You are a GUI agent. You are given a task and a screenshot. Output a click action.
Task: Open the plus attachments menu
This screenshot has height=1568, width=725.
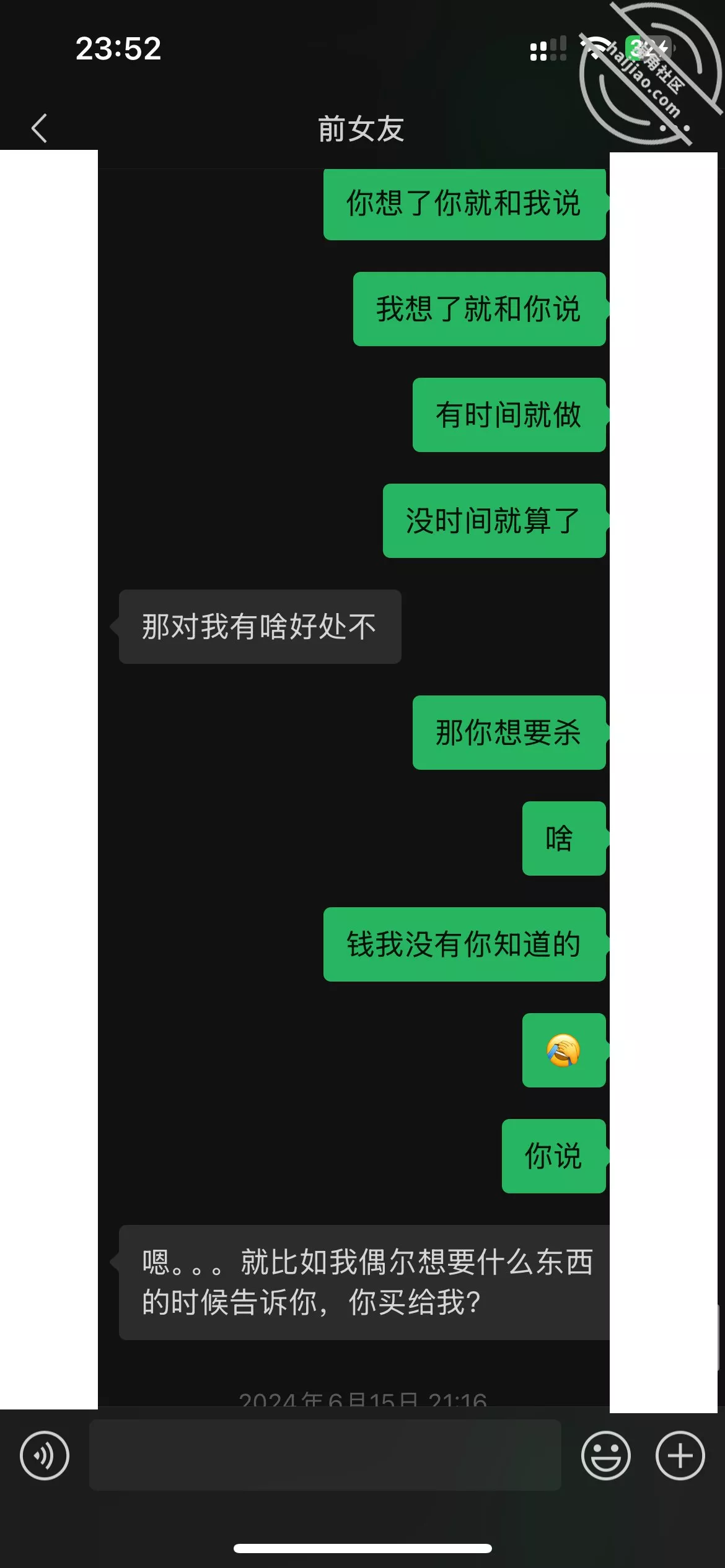tap(680, 1455)
